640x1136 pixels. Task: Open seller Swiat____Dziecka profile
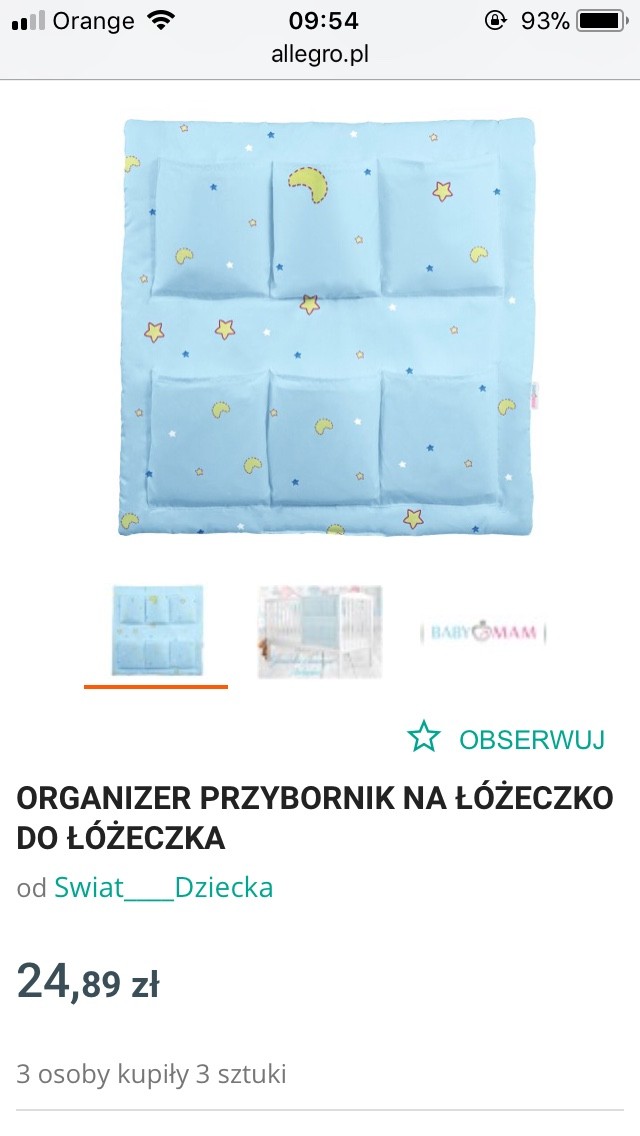[163, 887]
